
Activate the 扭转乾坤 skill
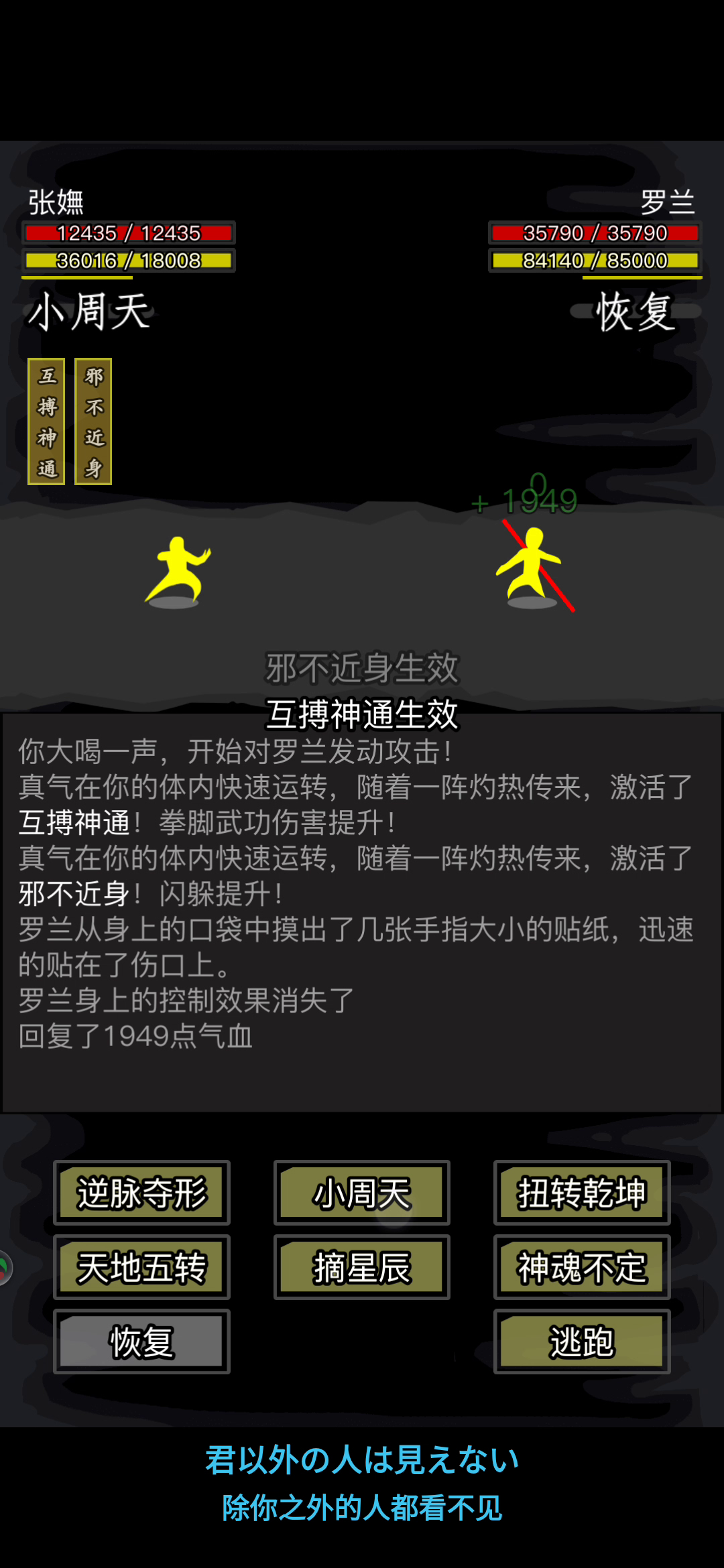click(x=582, y=1193)
